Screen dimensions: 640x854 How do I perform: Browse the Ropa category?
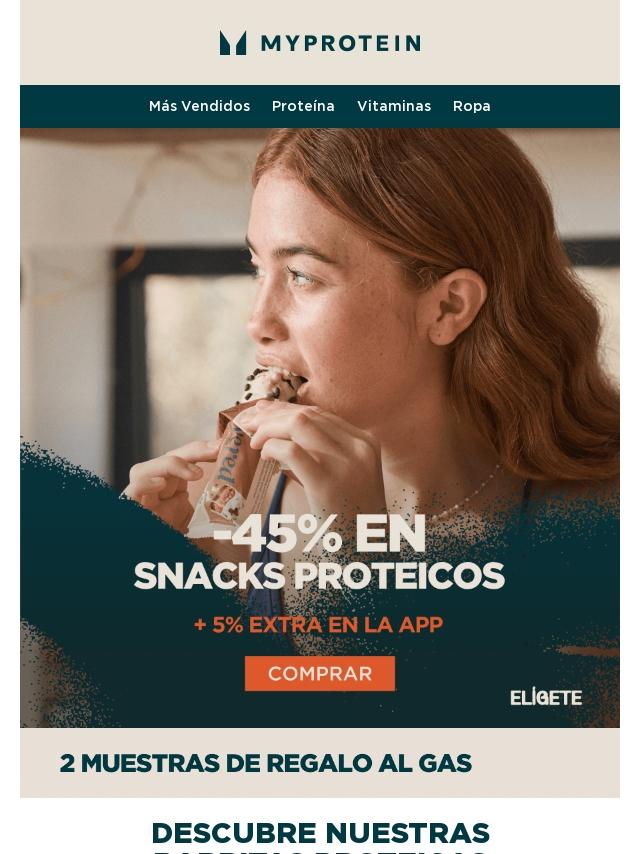[x=471, y=106]
